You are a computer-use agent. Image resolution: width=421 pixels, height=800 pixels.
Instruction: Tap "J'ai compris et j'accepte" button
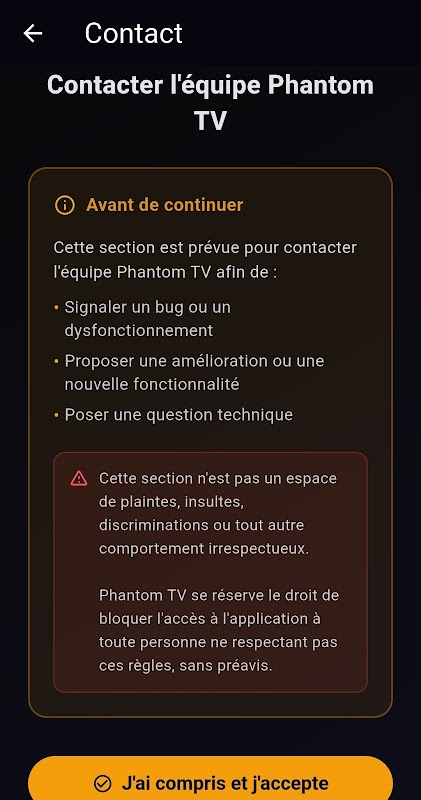tap(210, 779)
